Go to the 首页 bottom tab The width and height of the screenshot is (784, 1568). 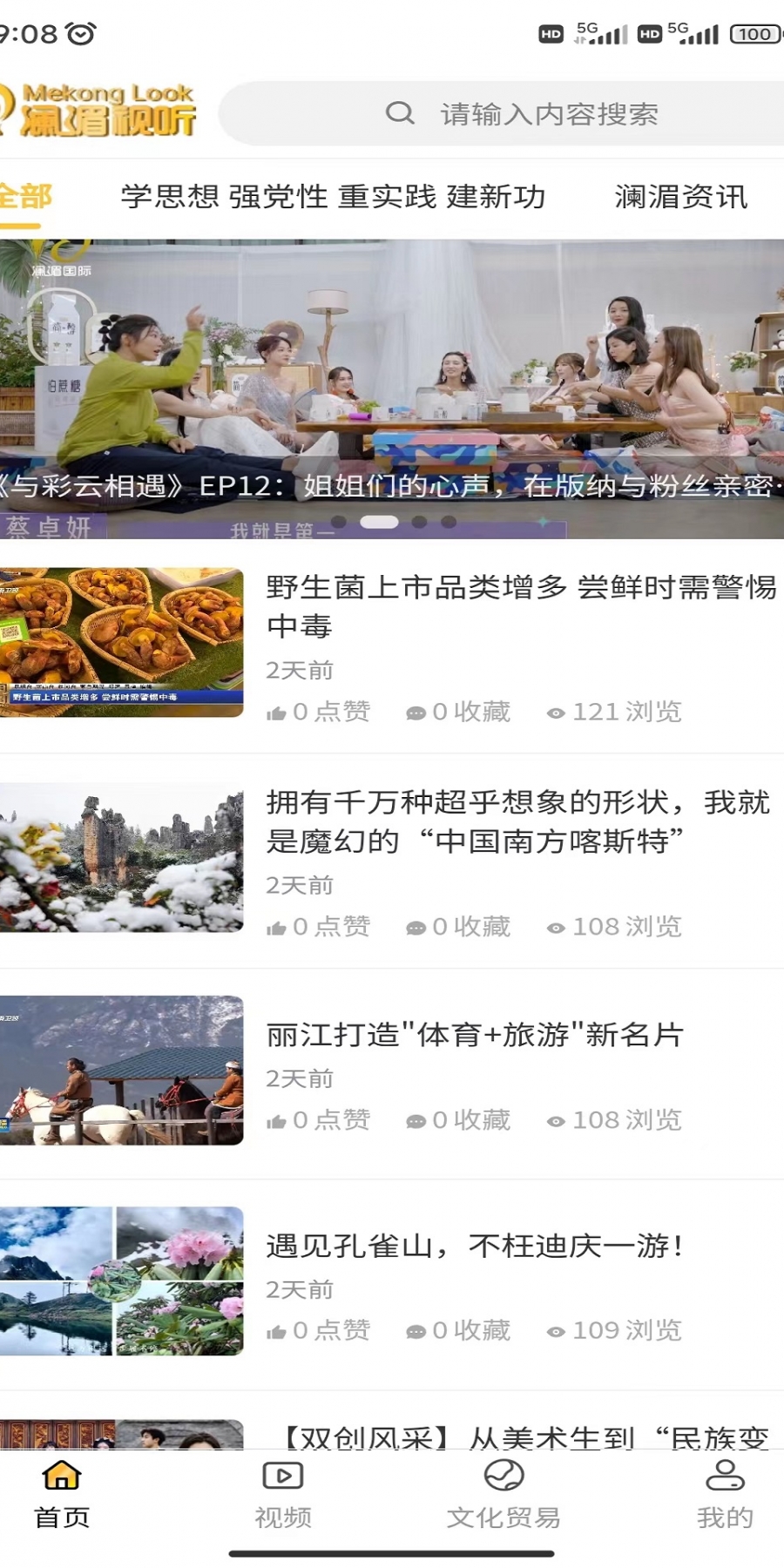[x=61, y=1493]
